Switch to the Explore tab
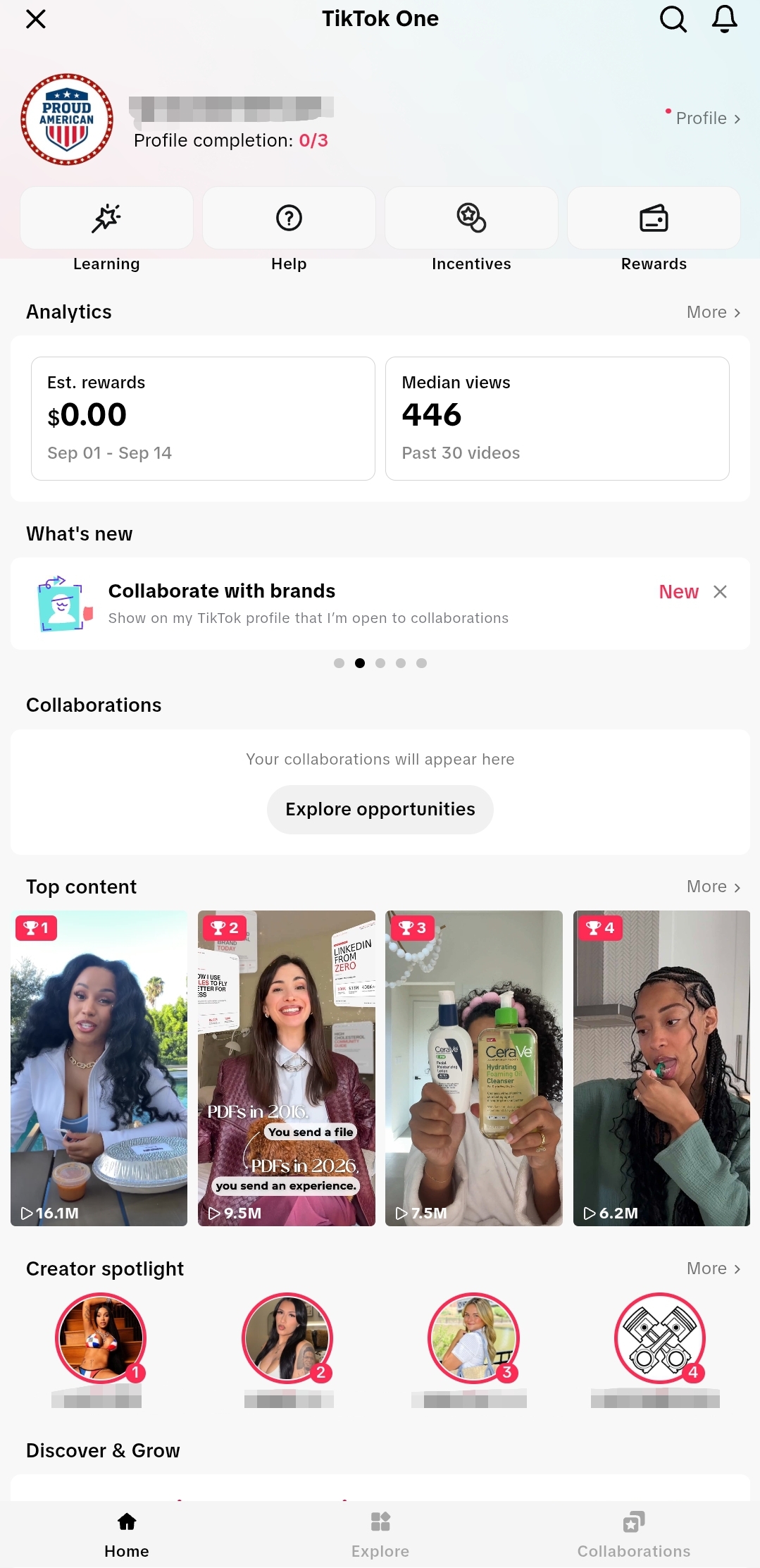Screen dimensions: 760x1568 (380, 1535)
